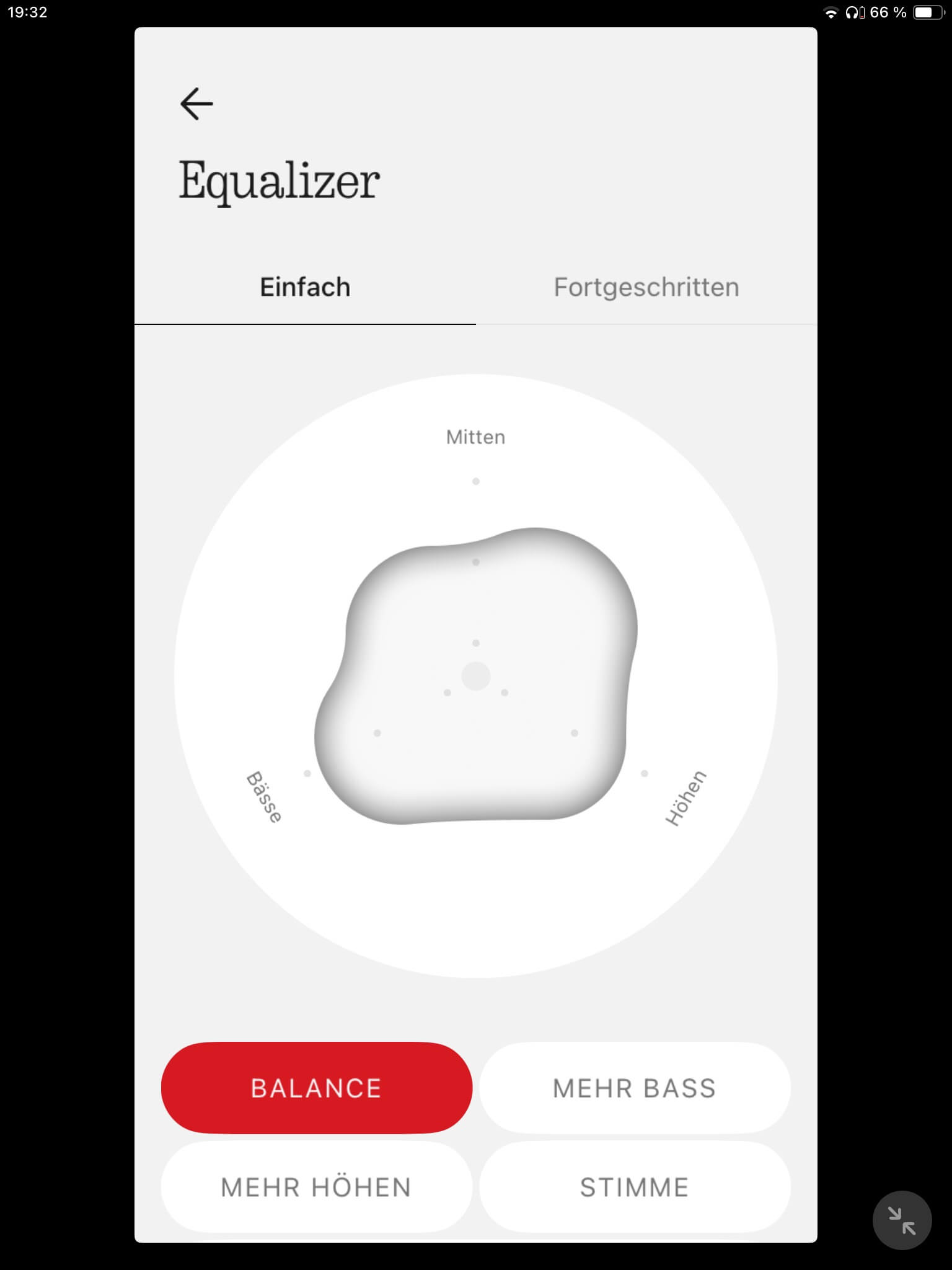Switch to the Fortgeschritten tab

[646, 287]
